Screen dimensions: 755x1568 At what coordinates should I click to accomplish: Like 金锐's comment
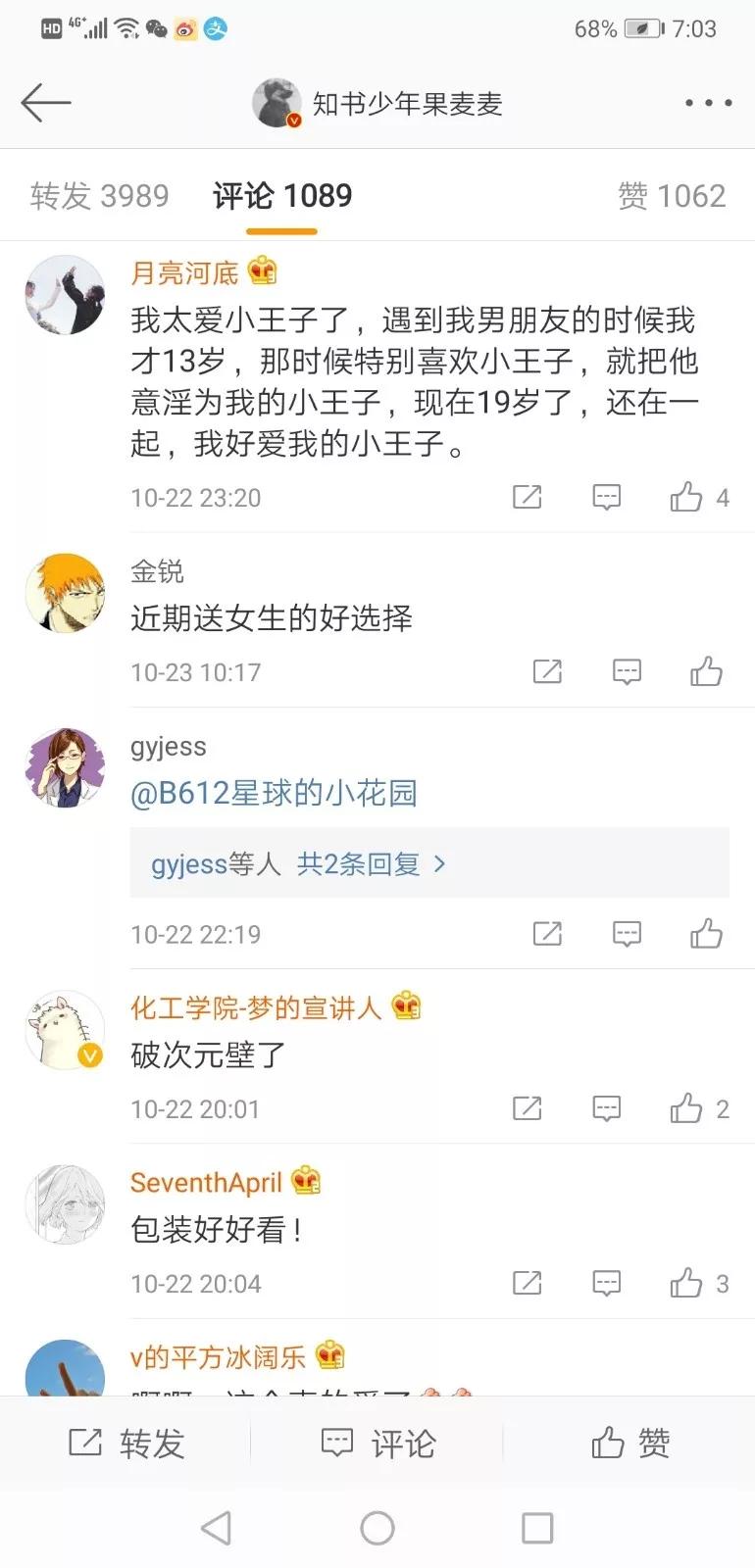click(706, 672)
